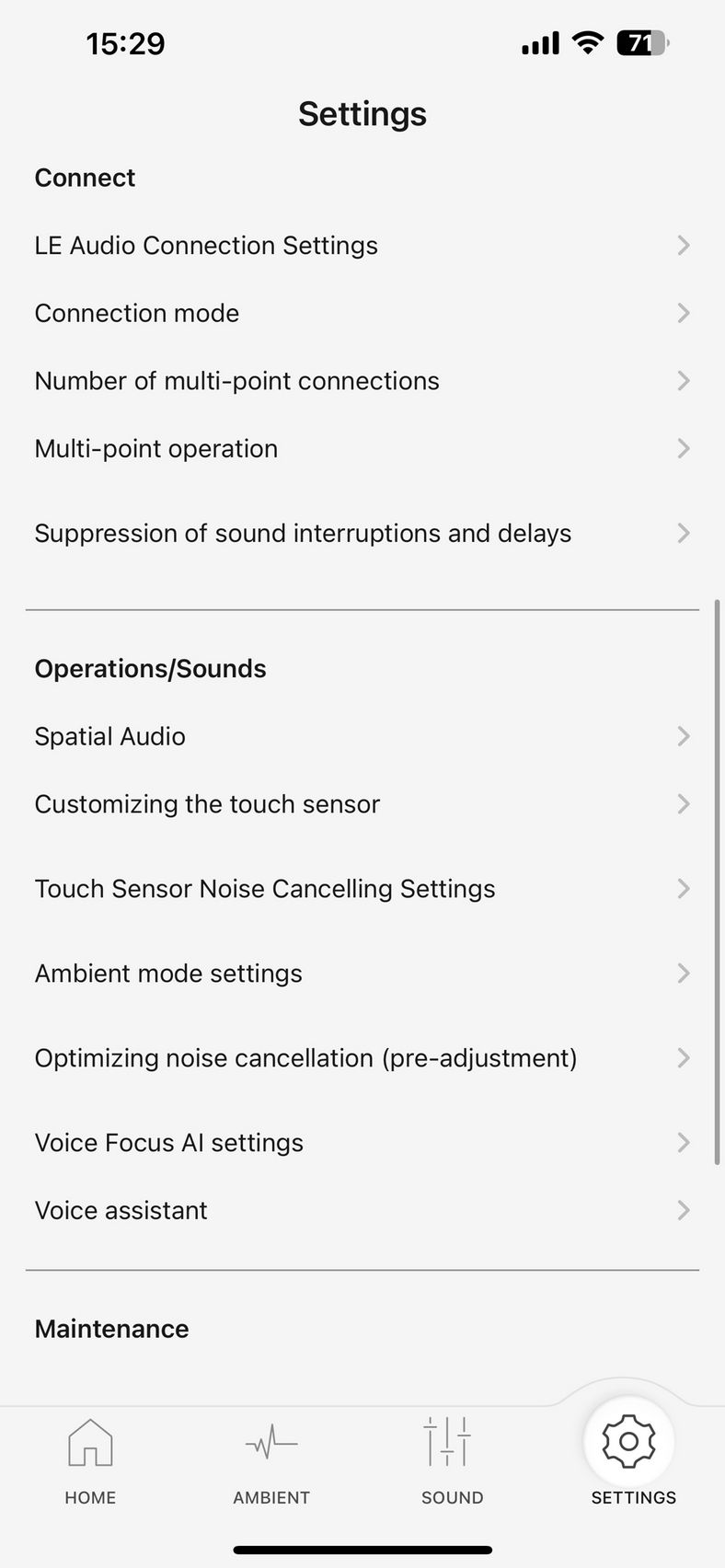Open Voice assistant settings
The image size is (725, 1568).
(x=362, y=1210)
